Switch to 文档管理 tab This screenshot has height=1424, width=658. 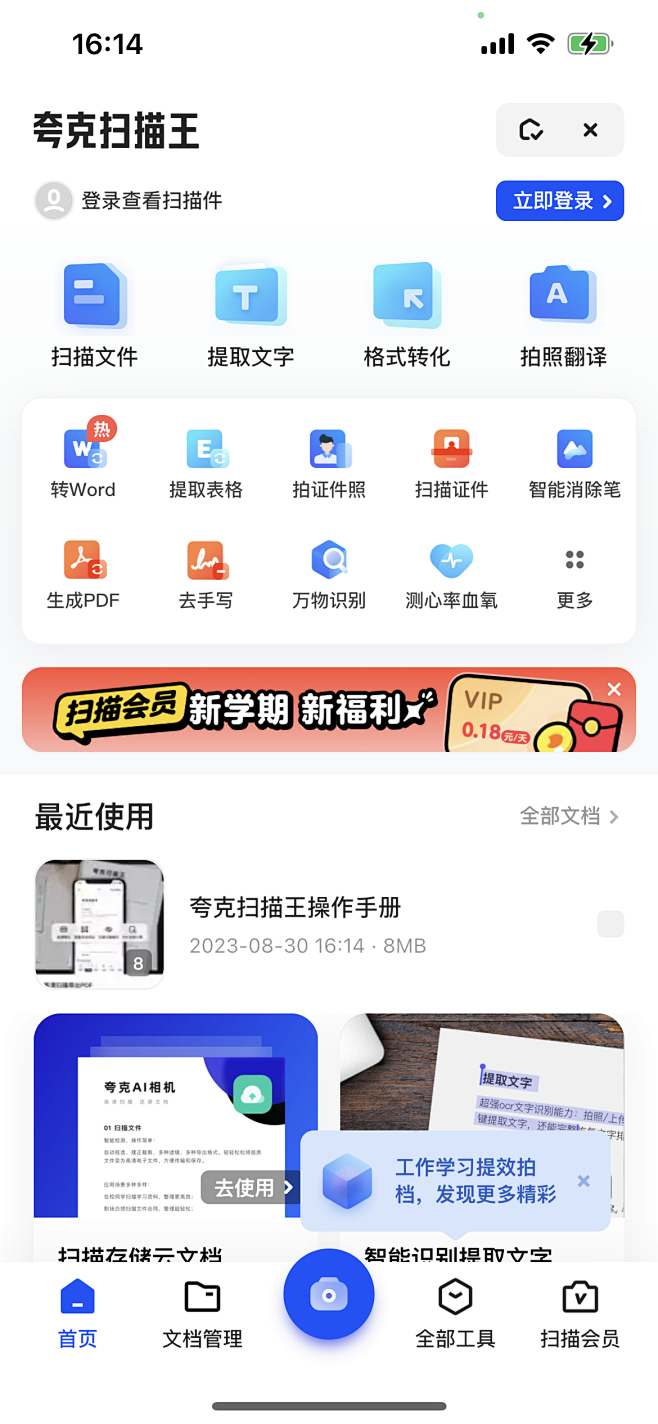(x=203, y=1315)
